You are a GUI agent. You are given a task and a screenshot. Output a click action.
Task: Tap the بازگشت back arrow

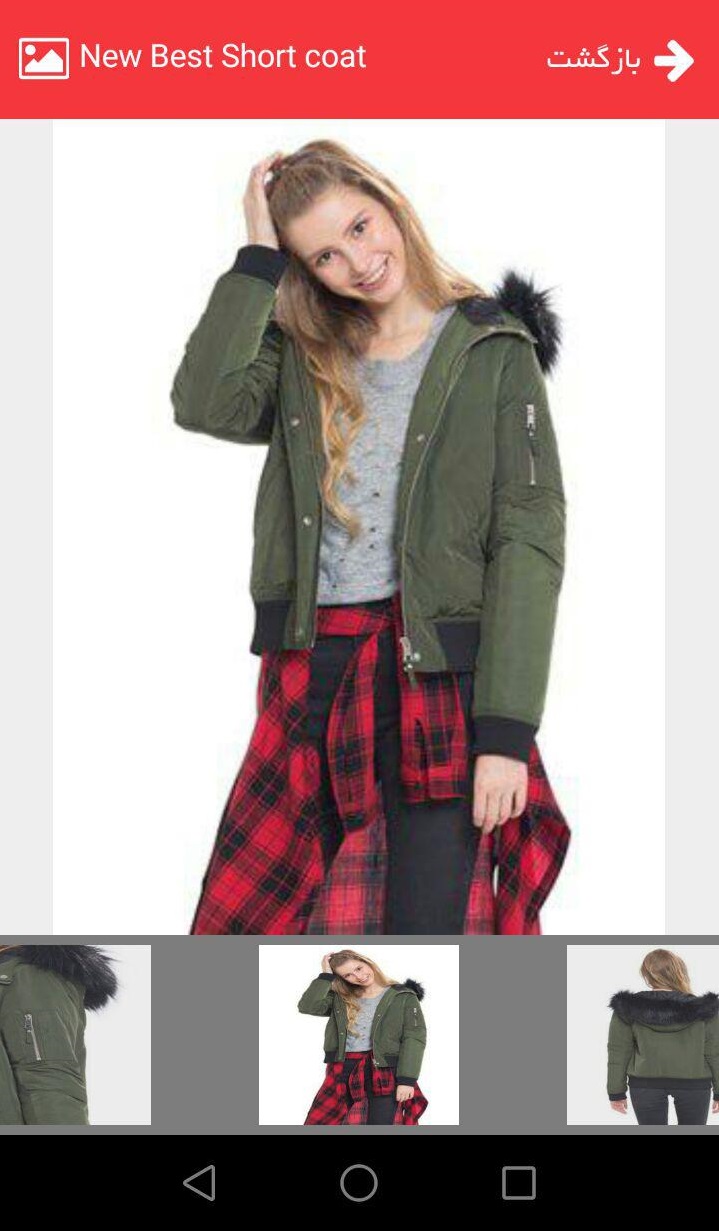click(x=673, y=61)
